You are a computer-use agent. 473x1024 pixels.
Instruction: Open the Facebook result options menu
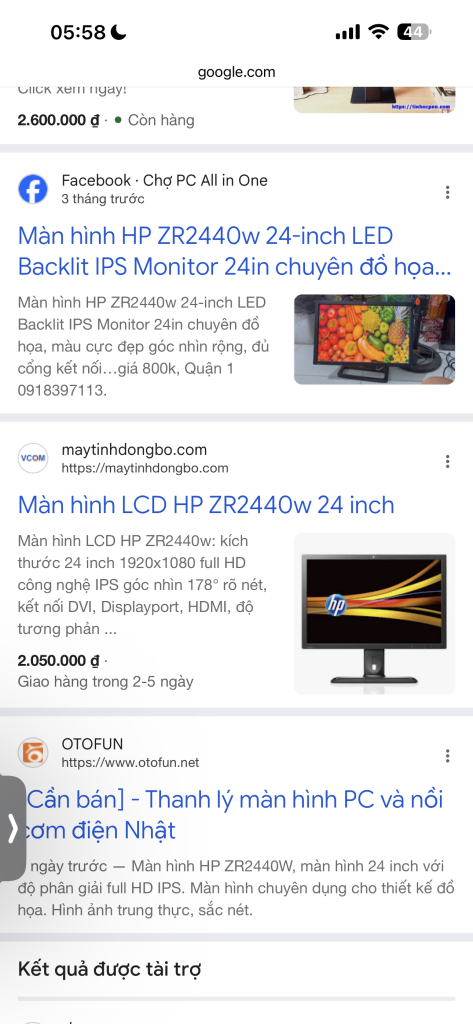point(448,192)
